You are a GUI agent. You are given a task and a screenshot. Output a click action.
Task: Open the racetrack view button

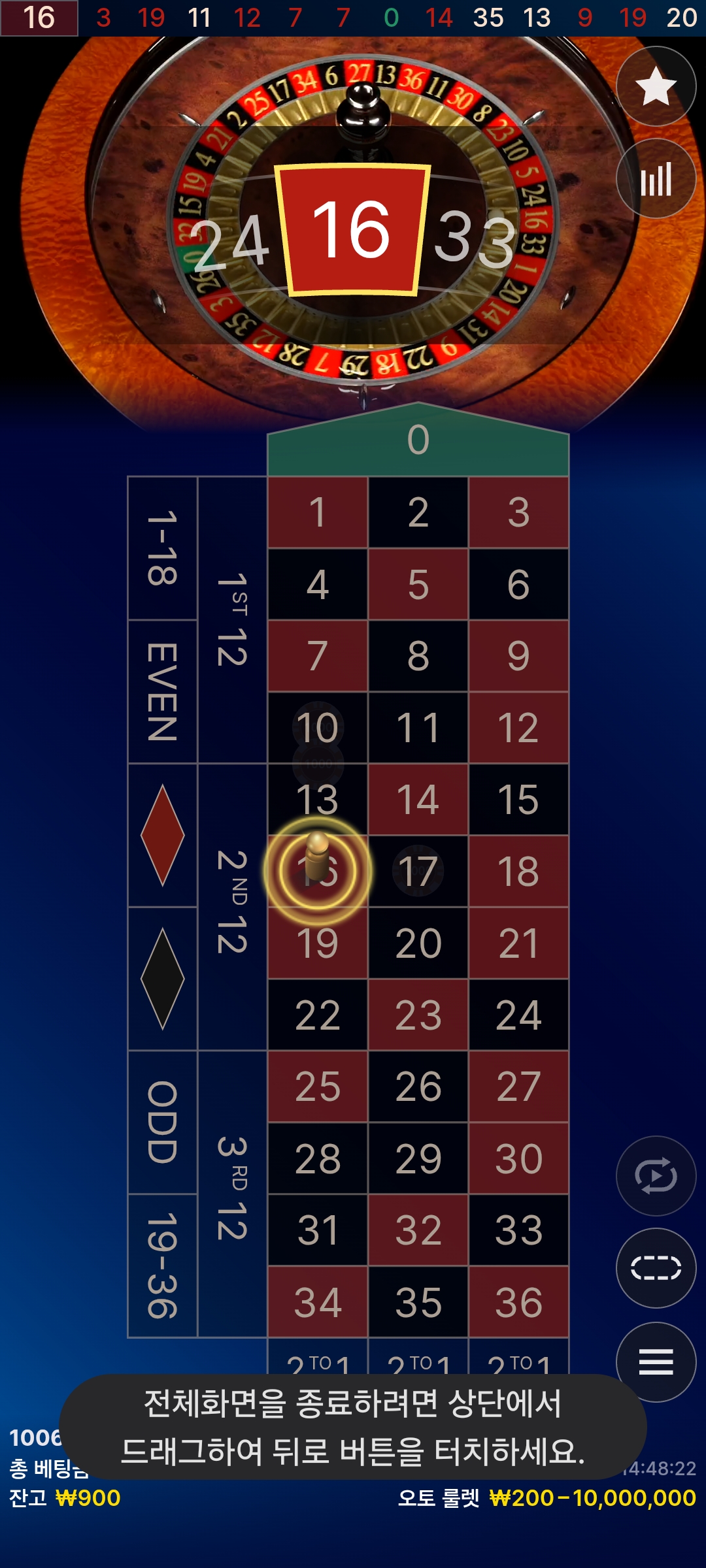pyautogui.click(x=656, y=1268)
